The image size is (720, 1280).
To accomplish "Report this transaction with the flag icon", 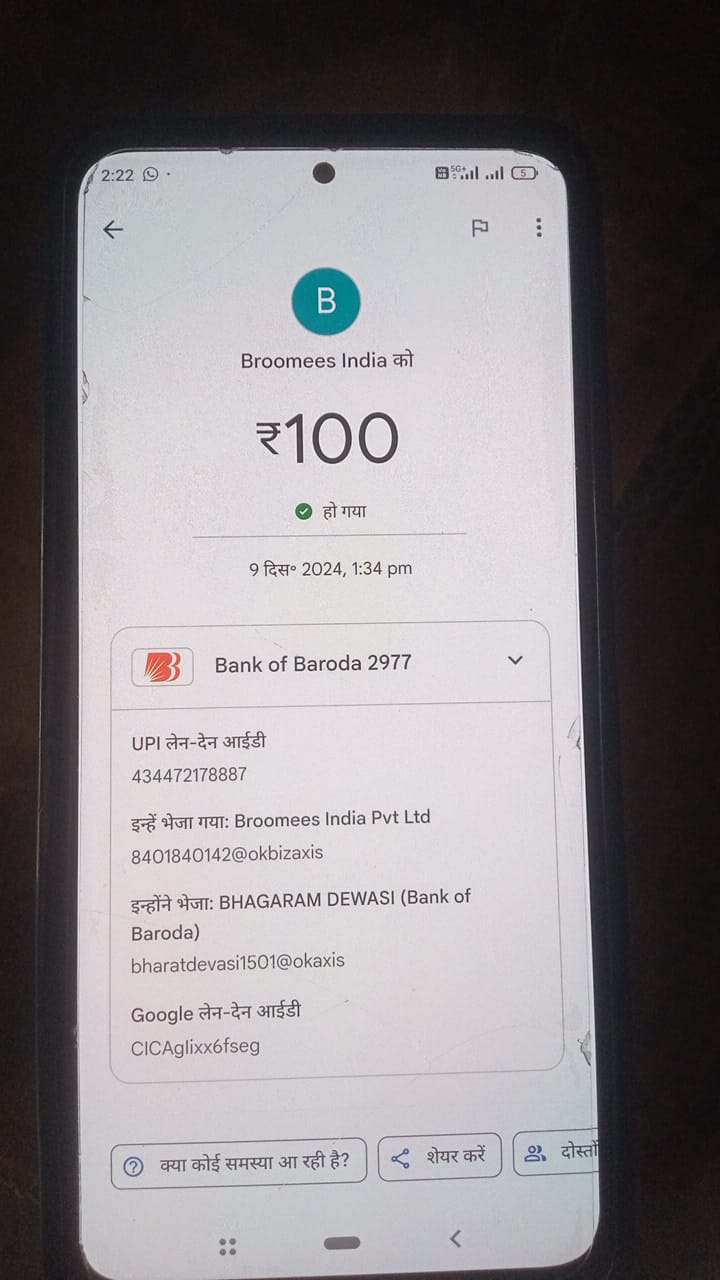I will point(480,228).
